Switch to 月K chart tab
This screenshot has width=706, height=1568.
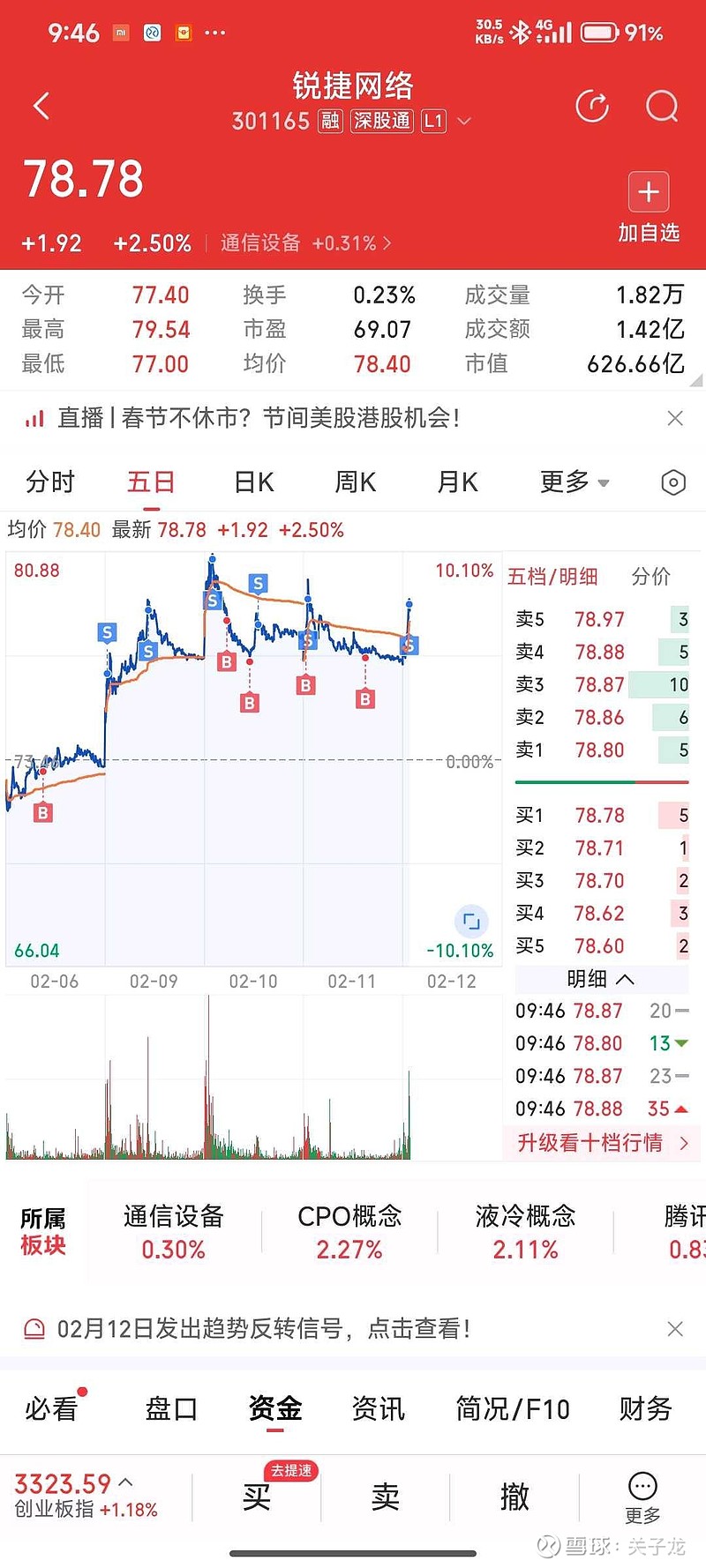pos(457,482)
